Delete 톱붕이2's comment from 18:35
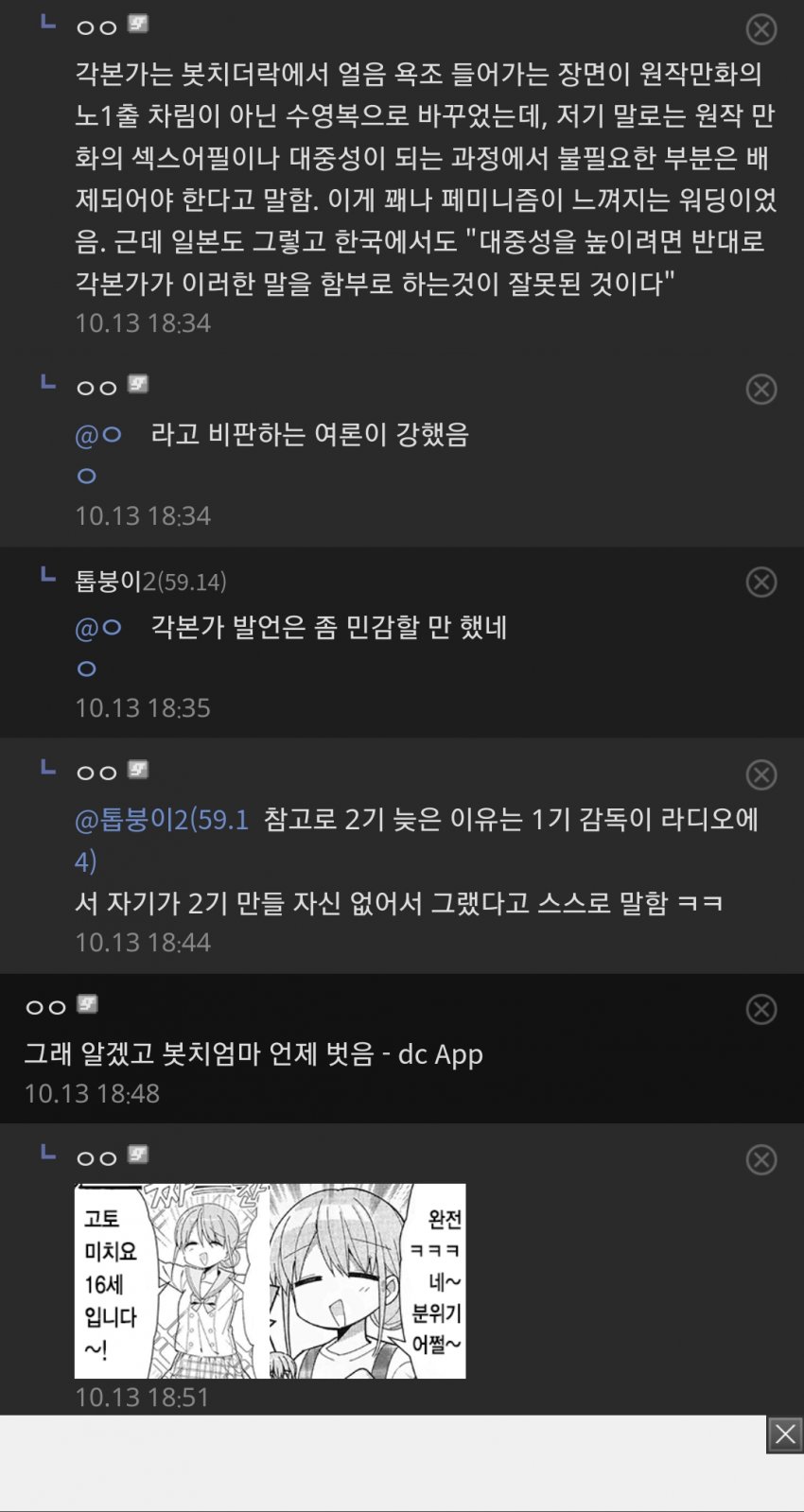Image resolution: width=804 pixels, height=1512 pixels. 761,582
